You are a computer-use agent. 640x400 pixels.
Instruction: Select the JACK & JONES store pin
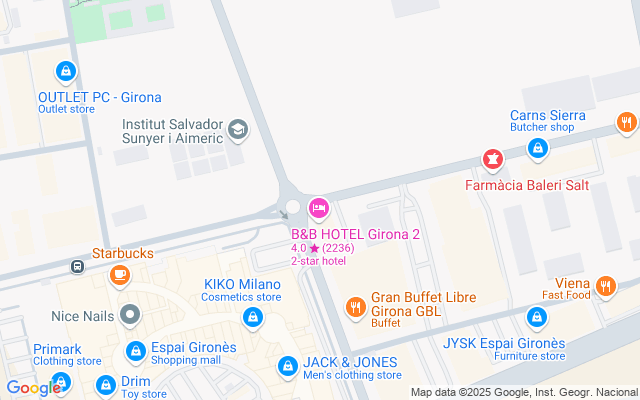(288, 367)
